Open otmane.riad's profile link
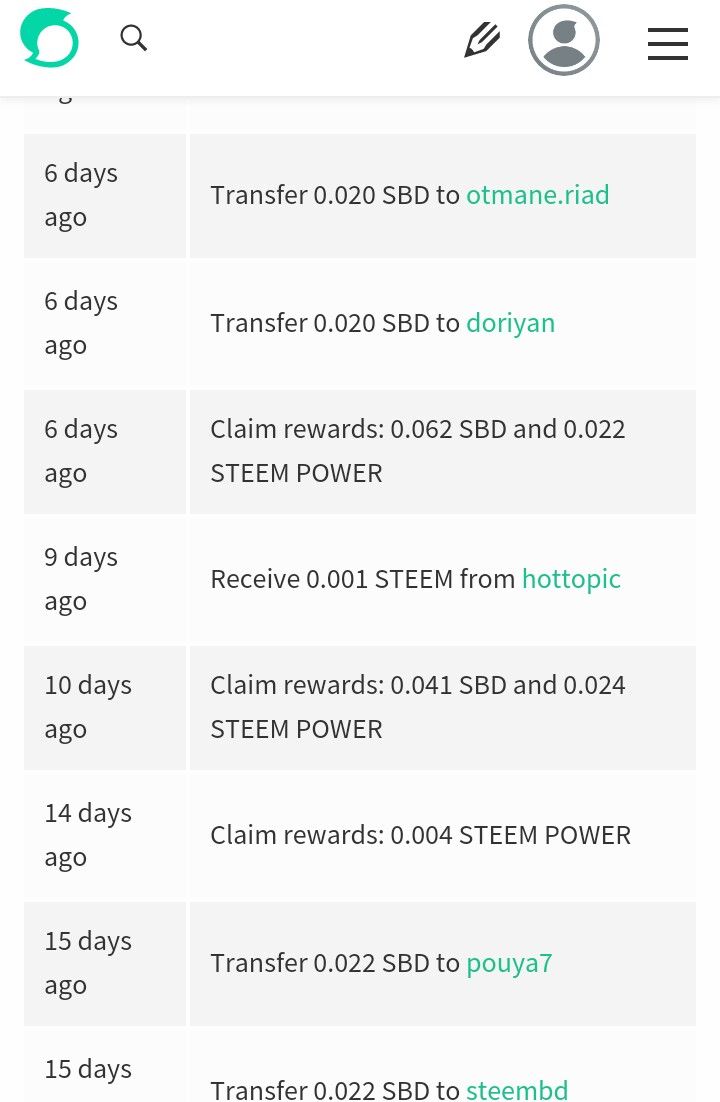Image resolution: width=720 pixels, height=1102 pixels. (x=537, y=195)
